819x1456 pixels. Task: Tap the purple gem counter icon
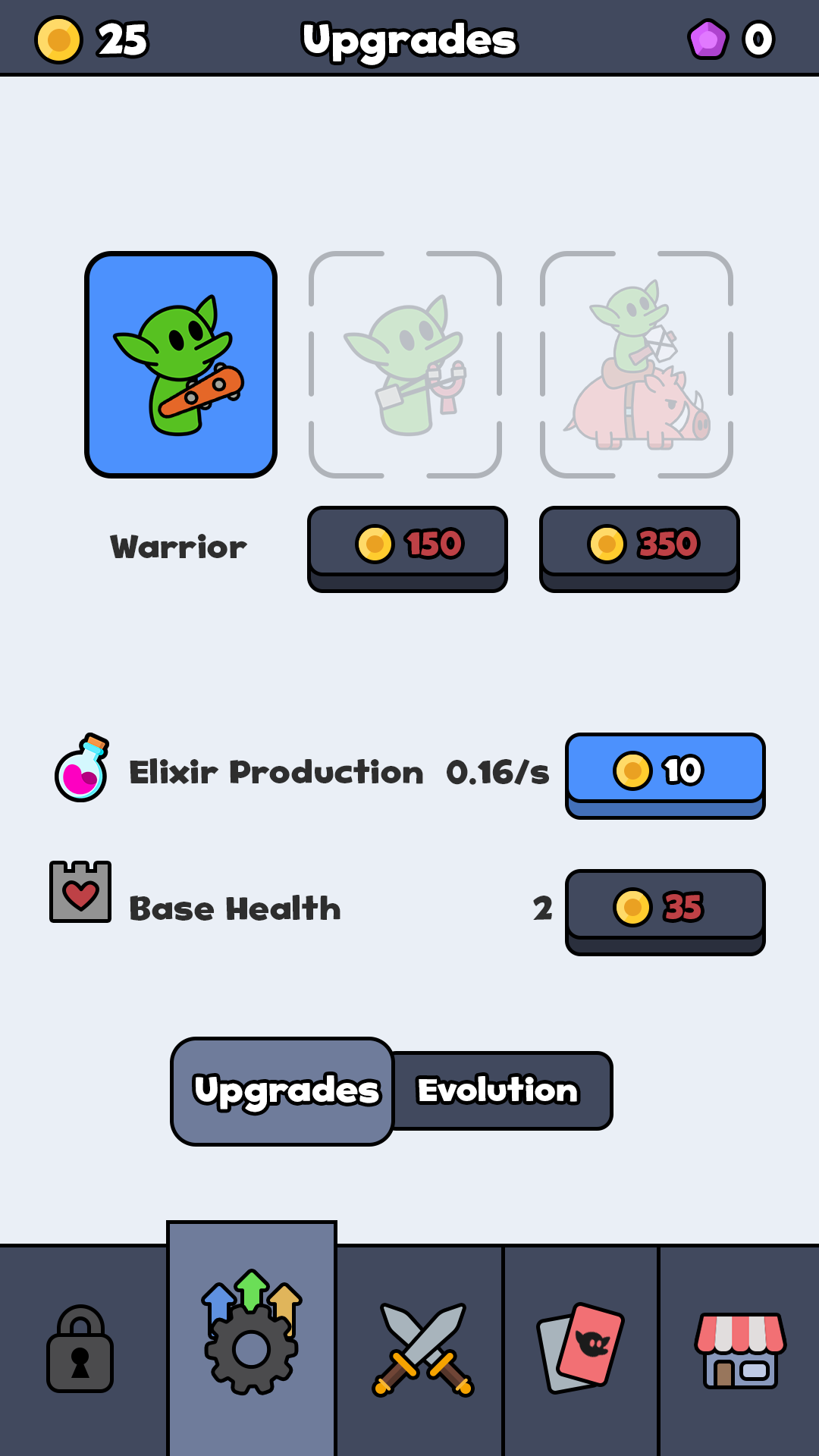709,39
